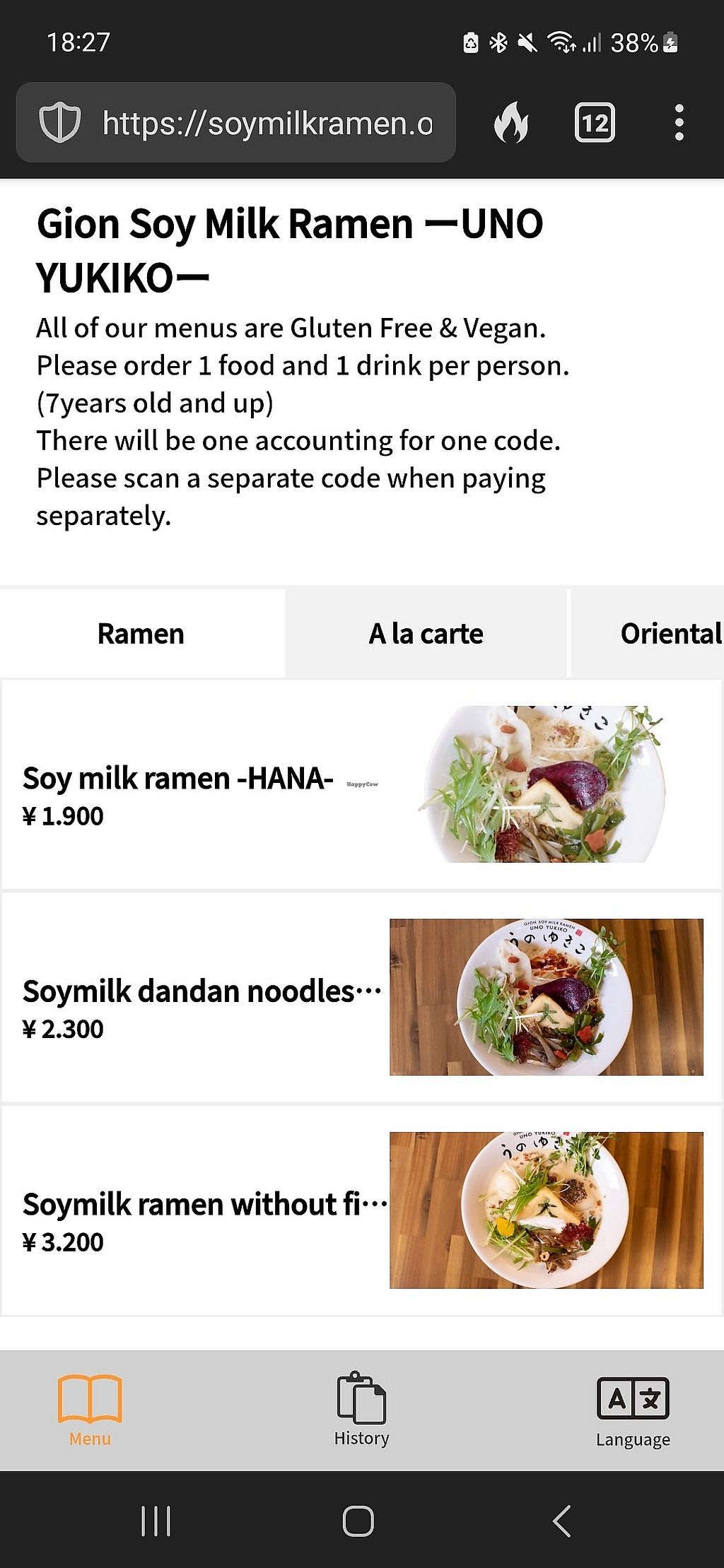Go back using the system back button
The width and height of the screenshot is (724, 1568).
click(561, 1521)
